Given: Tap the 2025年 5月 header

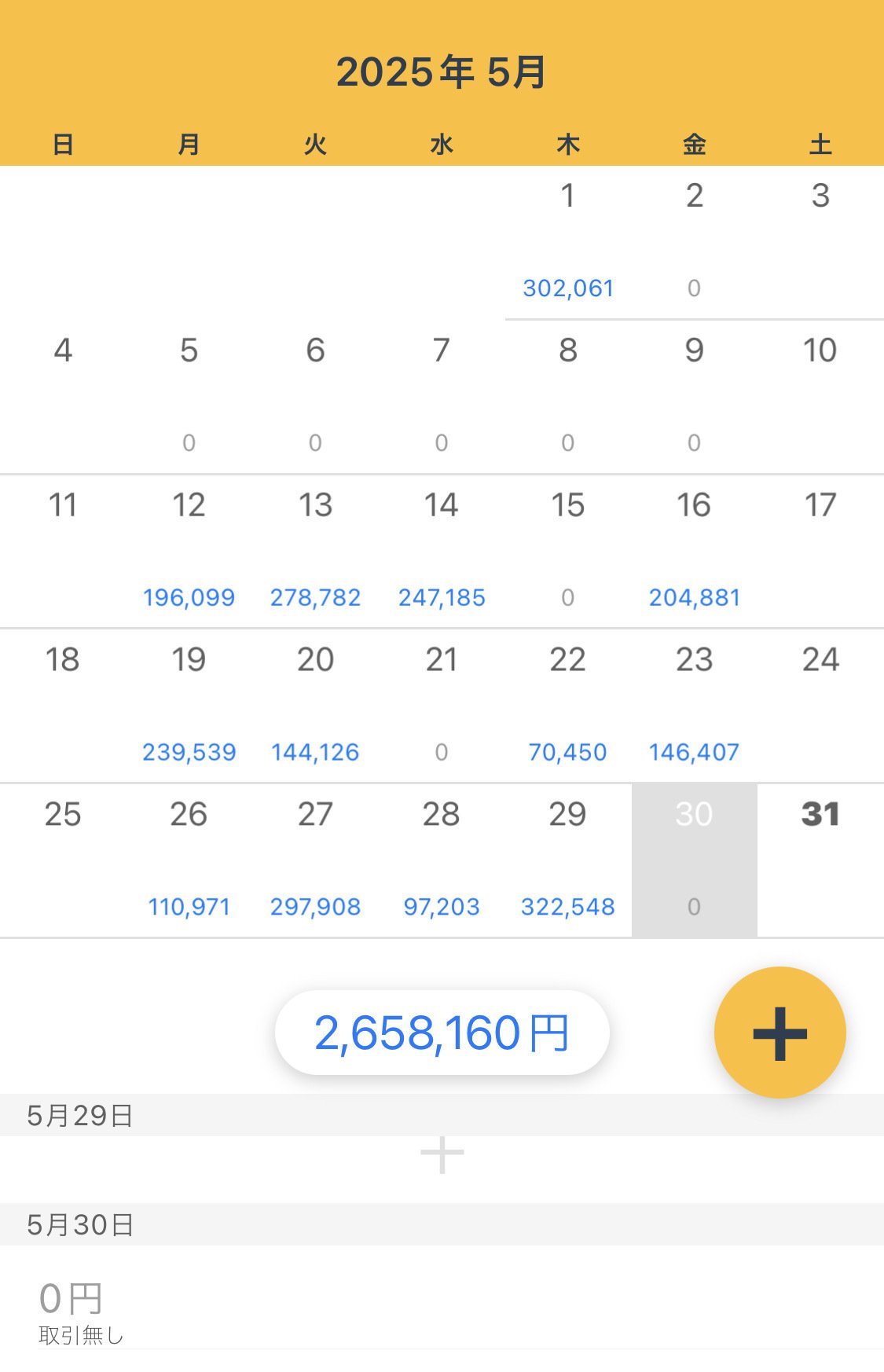Looking at the screenshot, I should (x=442, y=71).
